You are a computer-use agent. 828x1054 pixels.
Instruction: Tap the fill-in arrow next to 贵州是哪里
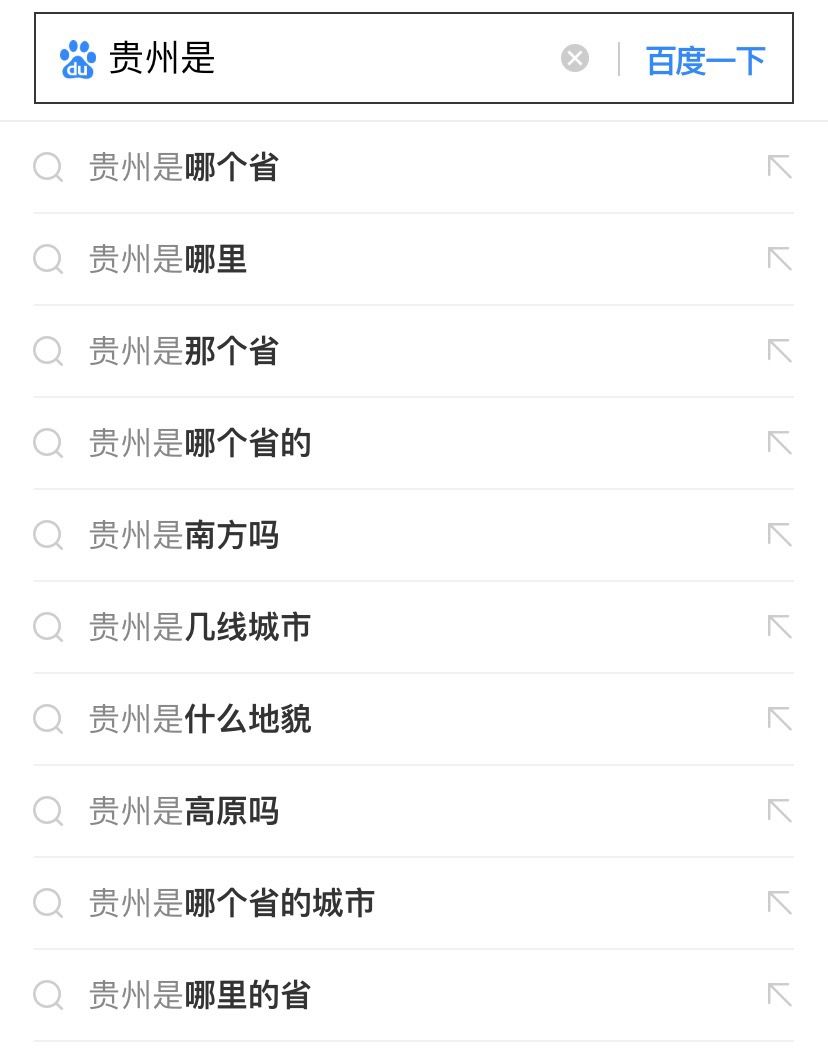point(779,259)
